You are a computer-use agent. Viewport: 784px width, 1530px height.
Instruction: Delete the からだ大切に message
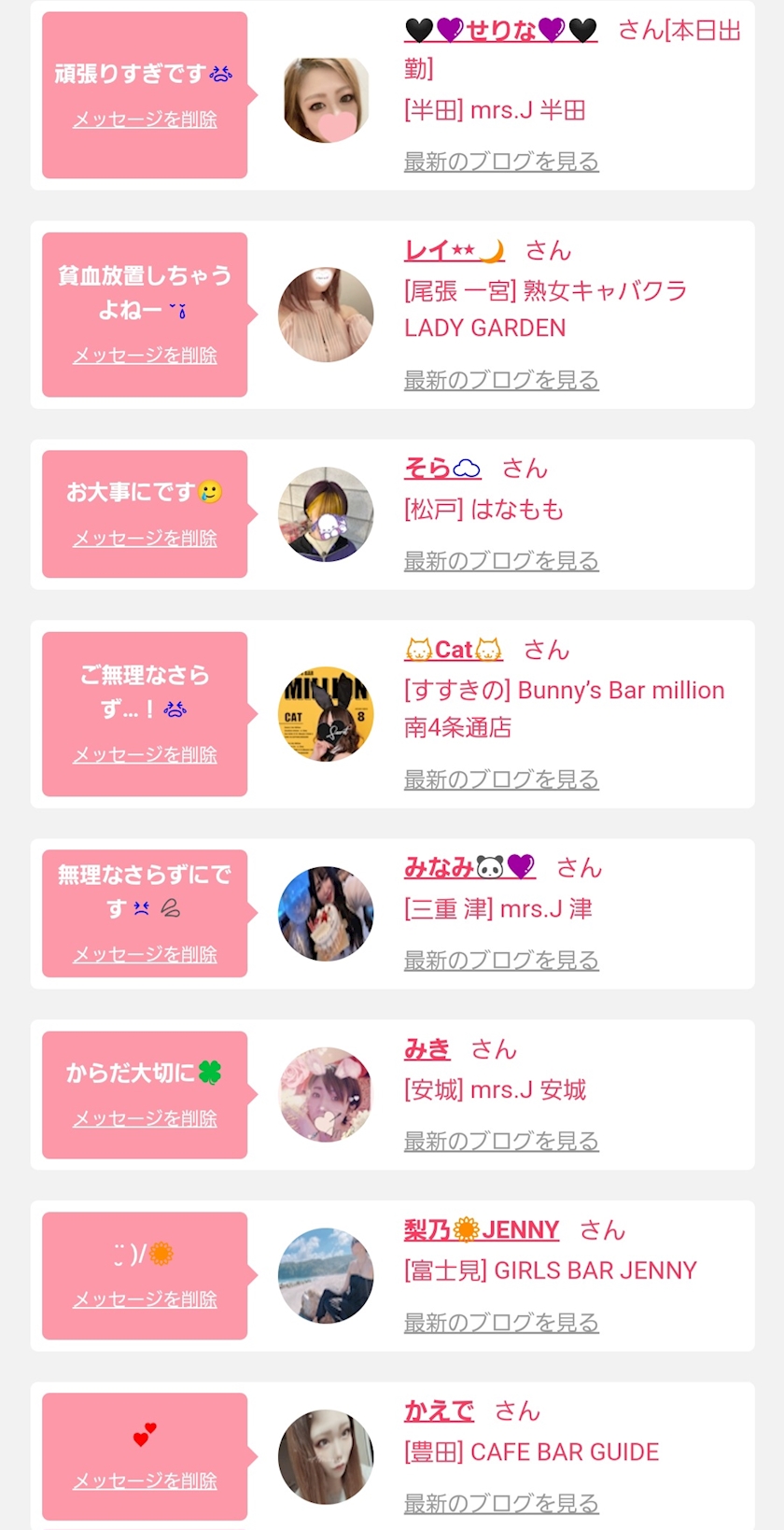[x=145, y=1118]
